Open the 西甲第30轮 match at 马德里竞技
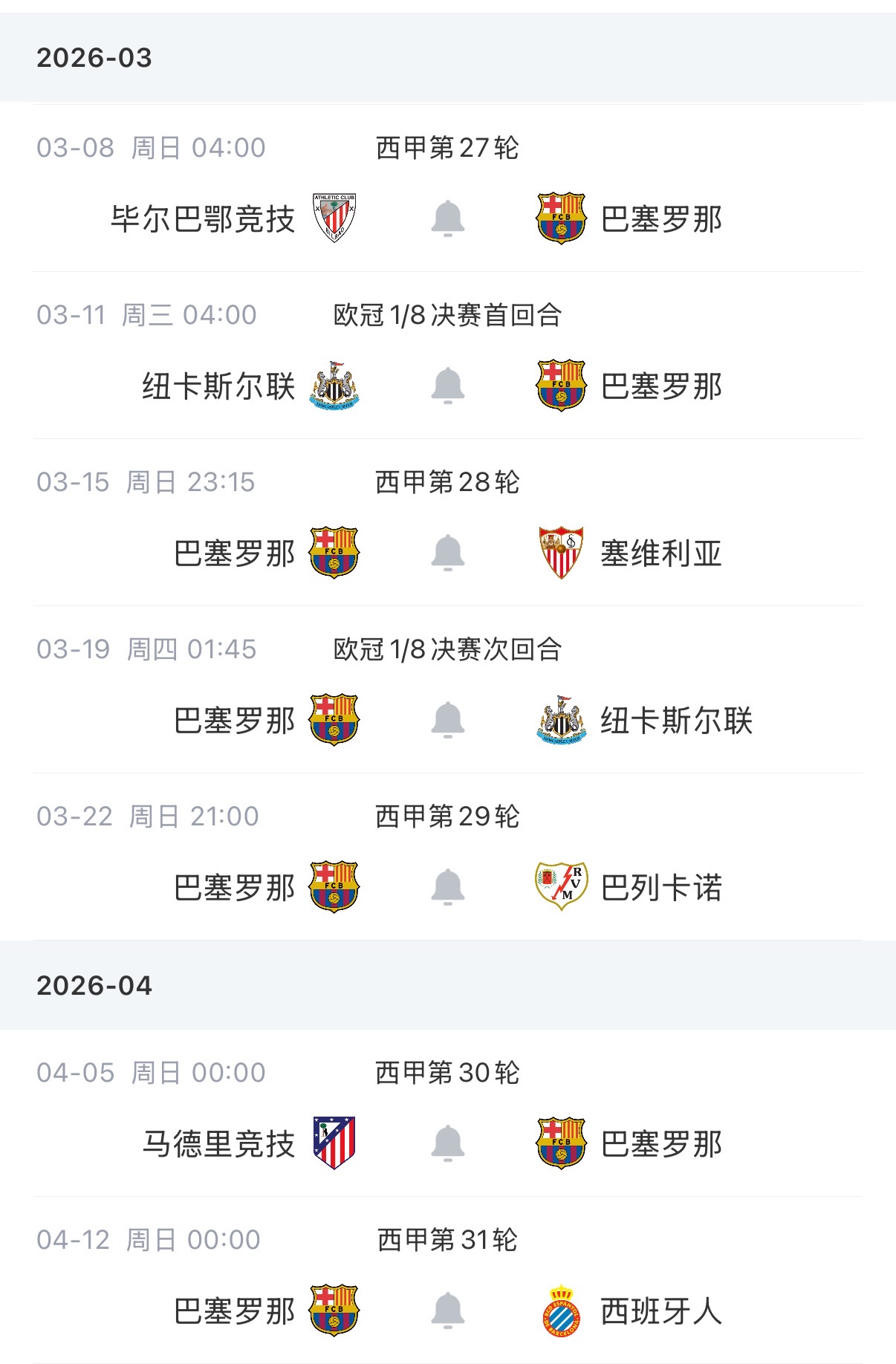 pyautogui.click(x=447, y=1074)
